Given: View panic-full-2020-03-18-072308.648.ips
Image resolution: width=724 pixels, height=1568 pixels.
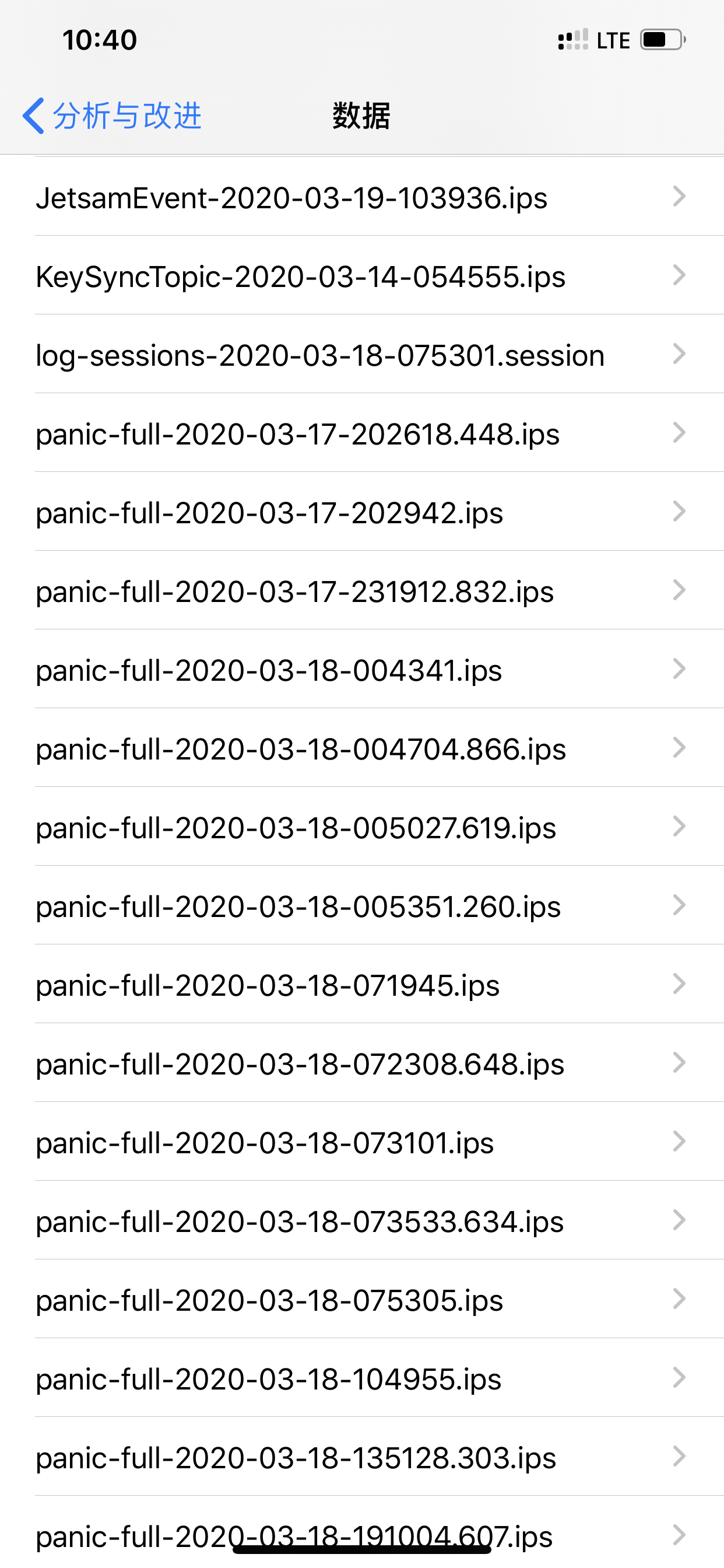Looking at the screenshot, I should (301, 1064).
